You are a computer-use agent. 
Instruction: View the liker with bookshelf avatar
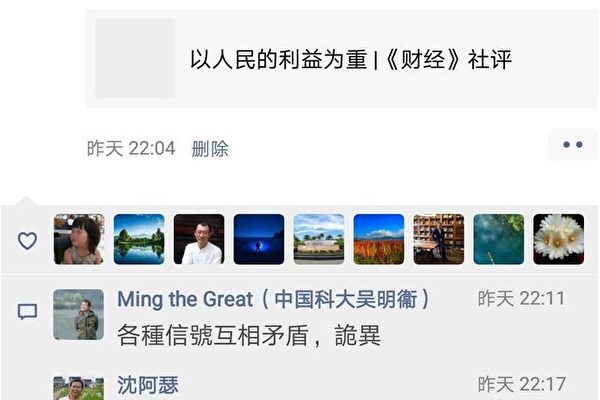click(x=438, y=239)
